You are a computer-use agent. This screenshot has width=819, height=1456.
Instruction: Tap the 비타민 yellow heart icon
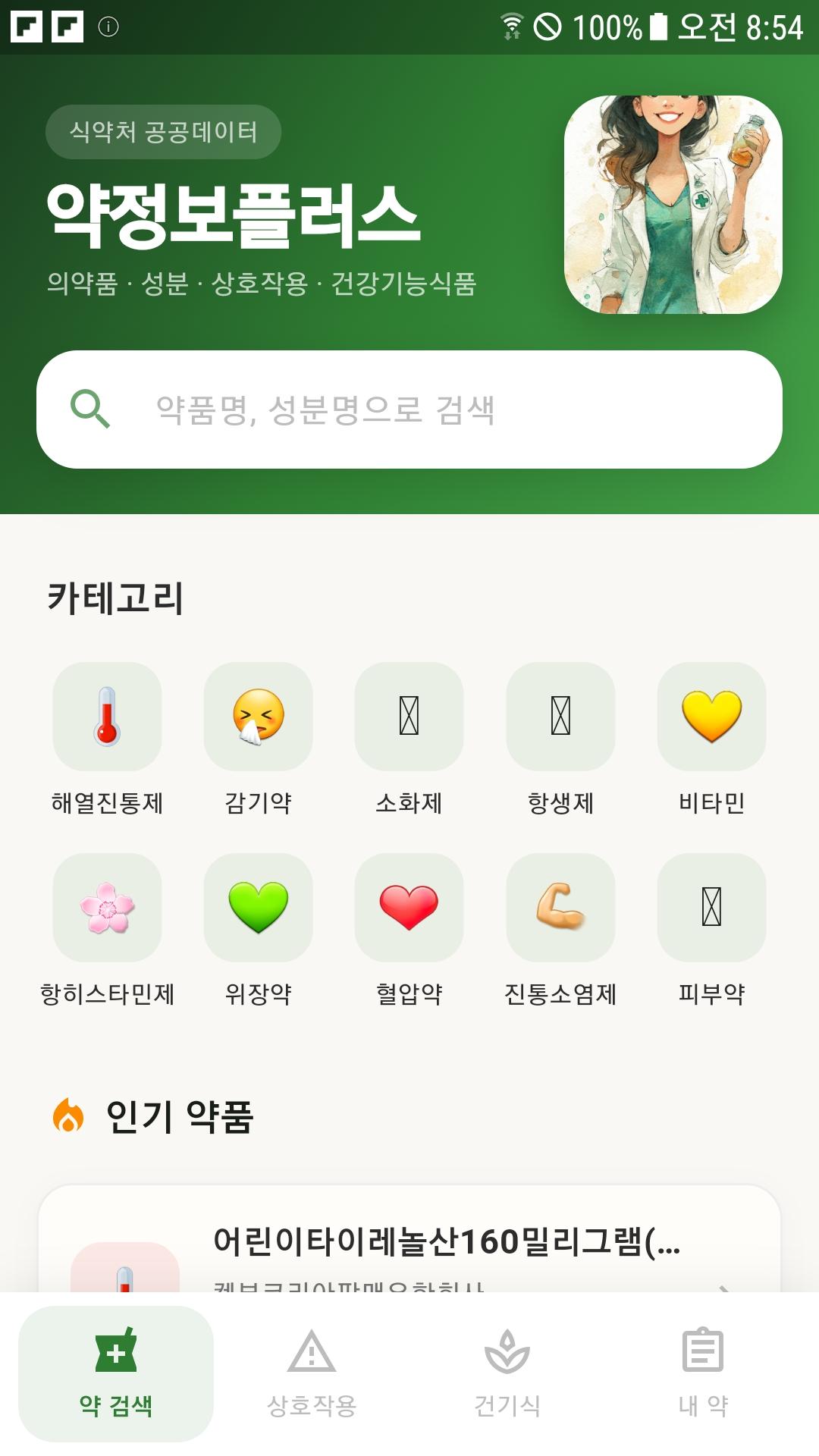click(x=713, y=717)
